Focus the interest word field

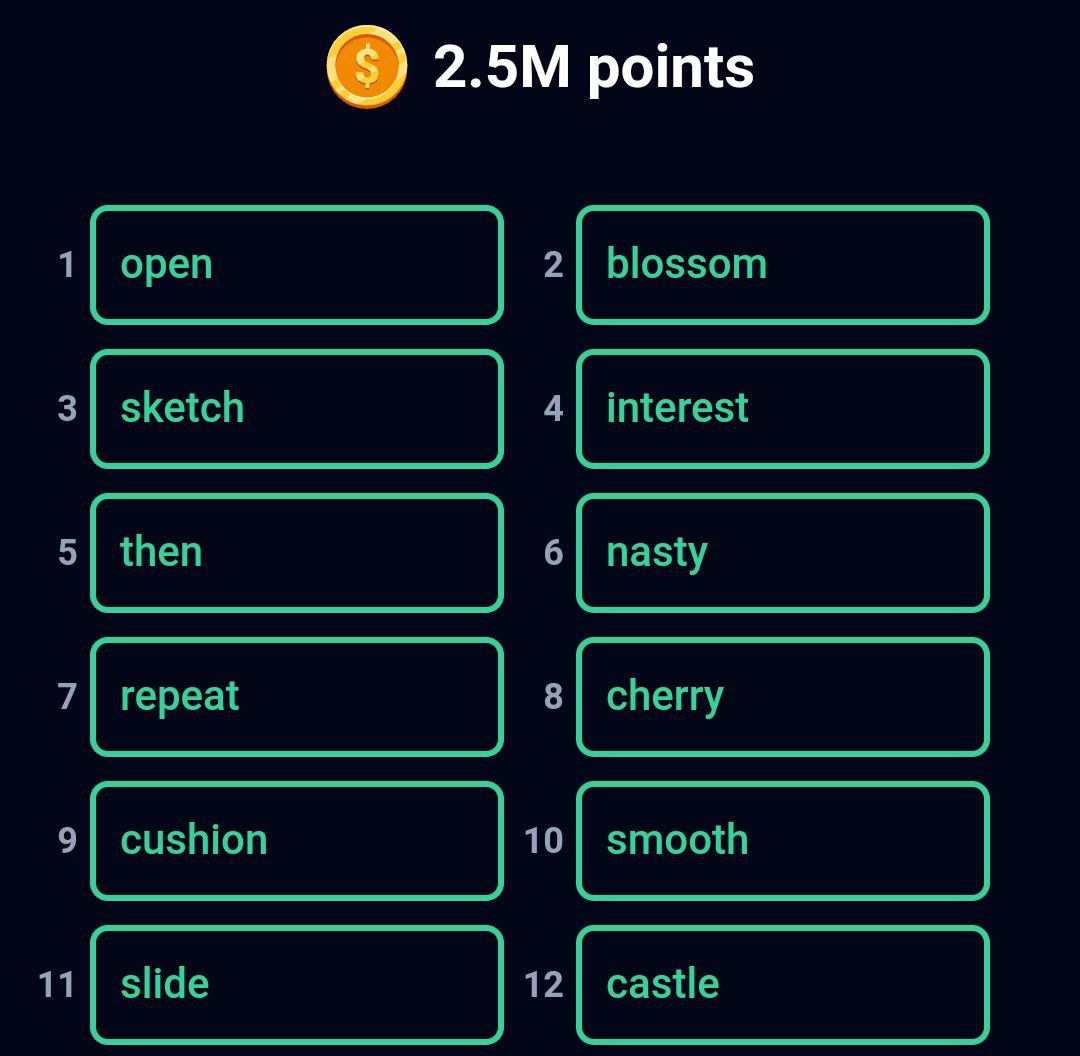(x=783, y=409)
